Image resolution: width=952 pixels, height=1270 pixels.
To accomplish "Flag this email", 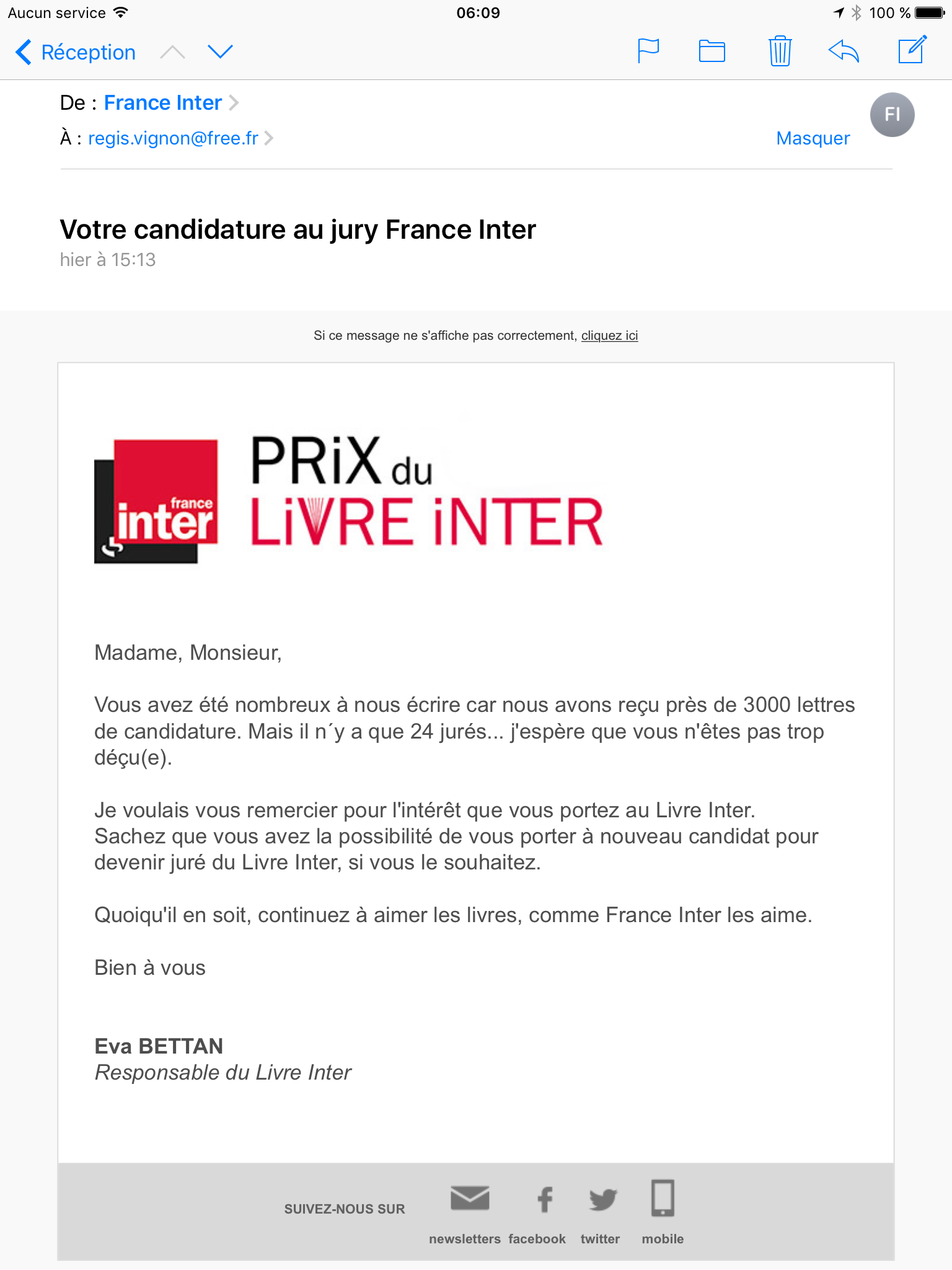I will pyautogui.click(x=648, y=51).
